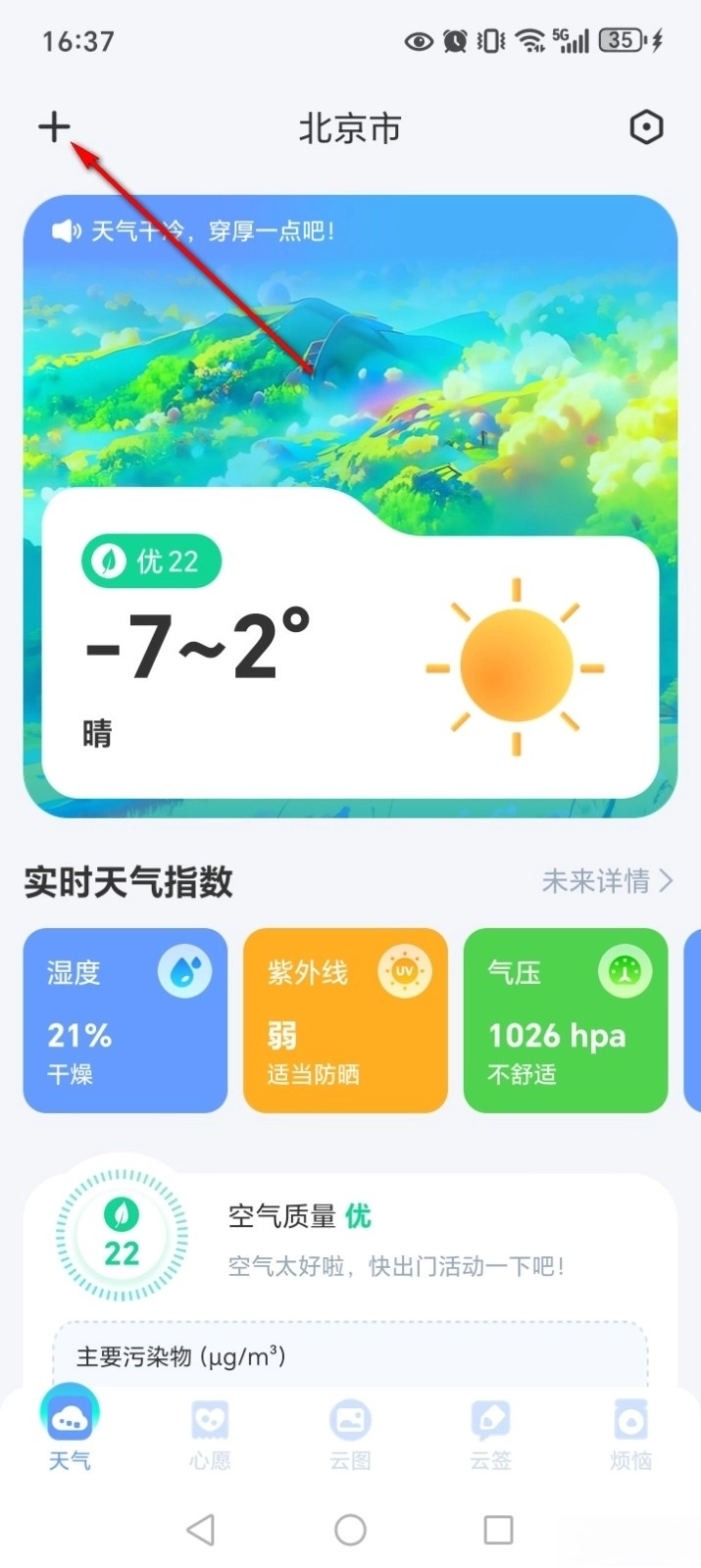Open the 湿度 humidity card
This screenshot has width=701, height=1568.
pyautogui.click(x=125, y=1020)
